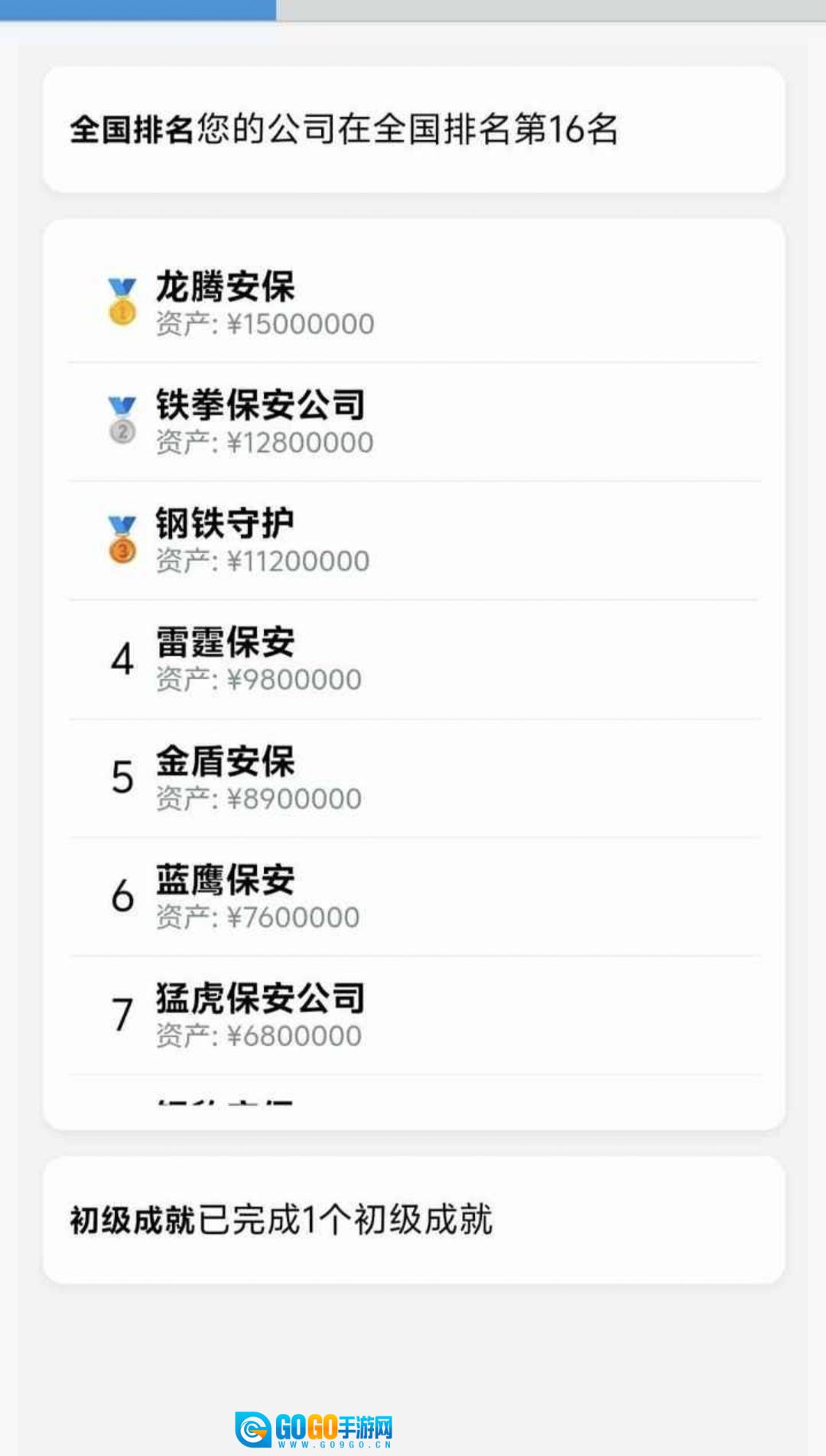Open the 金盾安保 ranking entry
The image size is (826, 1456).
[413, 778]
